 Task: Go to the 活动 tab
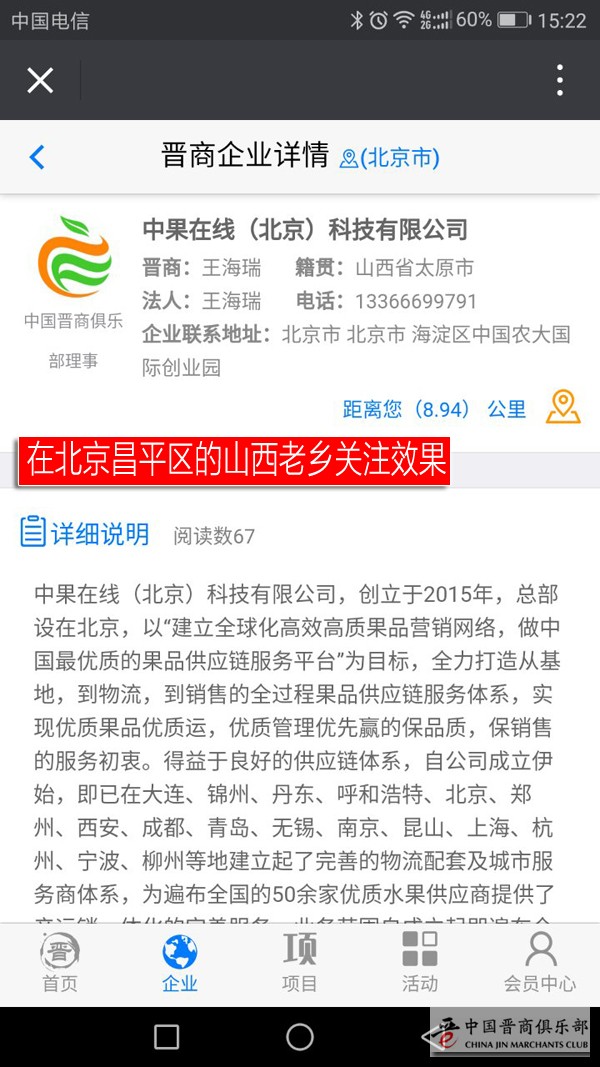coord(420,964)
